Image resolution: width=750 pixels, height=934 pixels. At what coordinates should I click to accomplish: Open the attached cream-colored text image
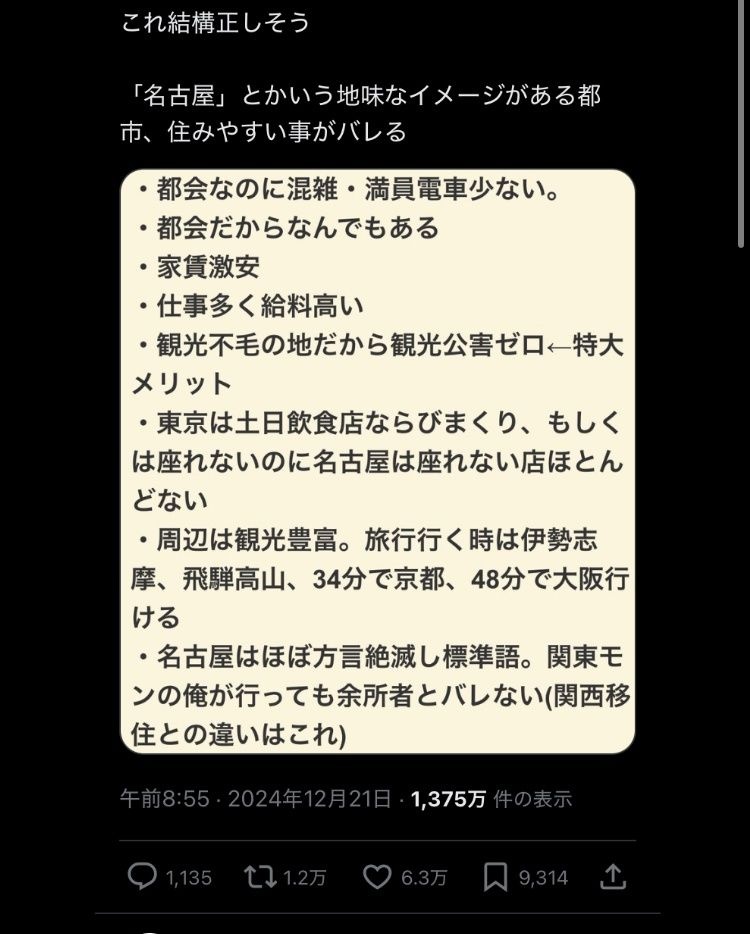click(x=377, y=461)
